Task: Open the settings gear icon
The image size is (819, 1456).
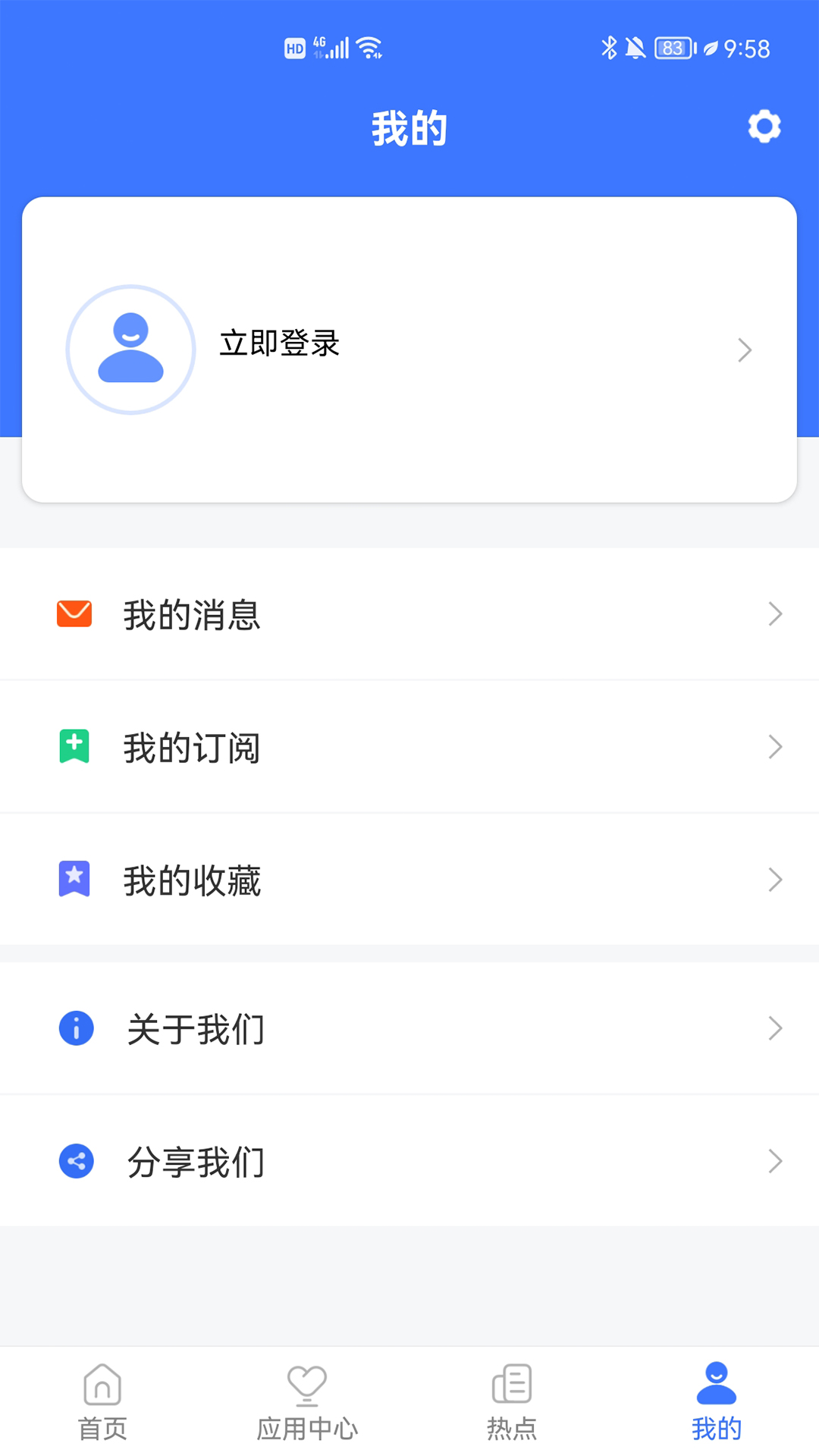Action: click(764, 127)
